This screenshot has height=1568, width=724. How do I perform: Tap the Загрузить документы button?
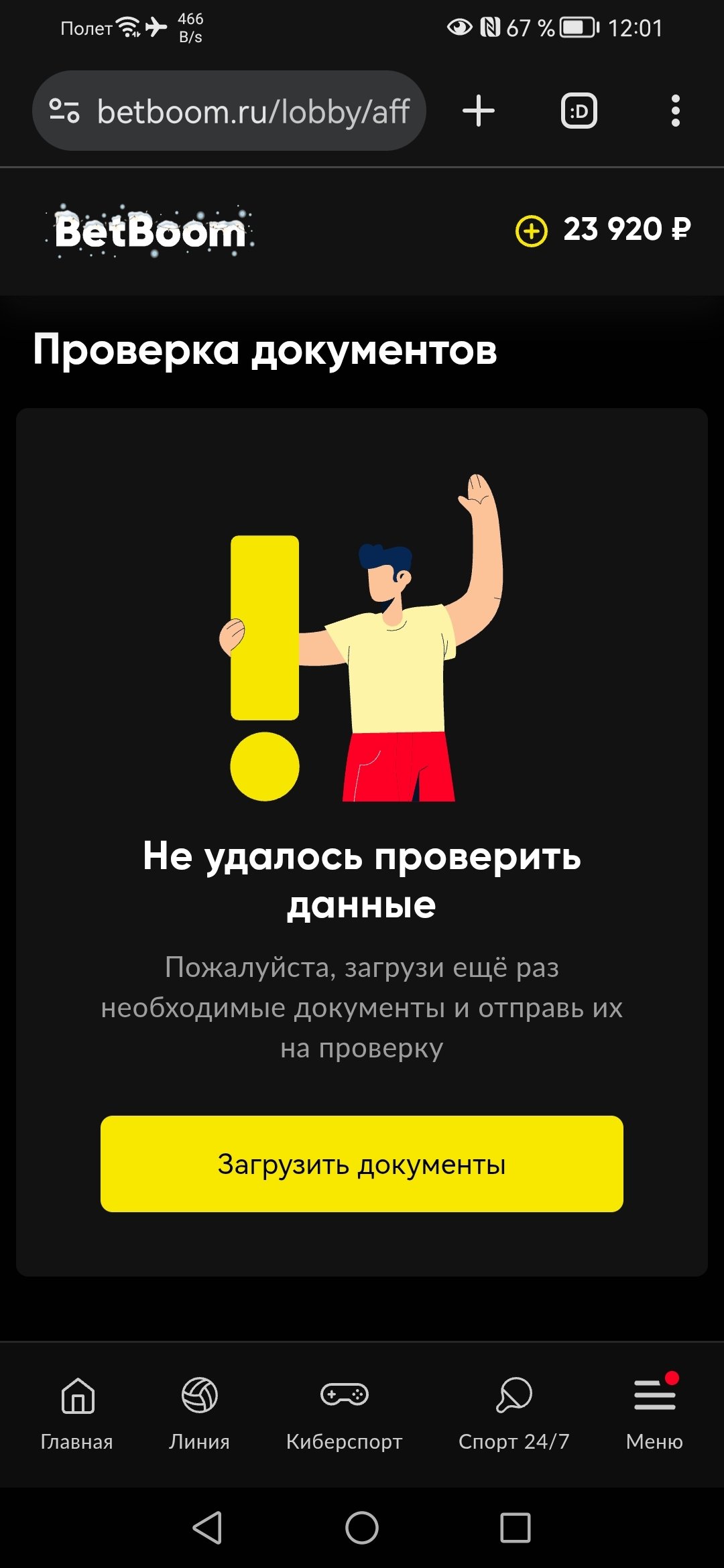(x=361, y=1164)
